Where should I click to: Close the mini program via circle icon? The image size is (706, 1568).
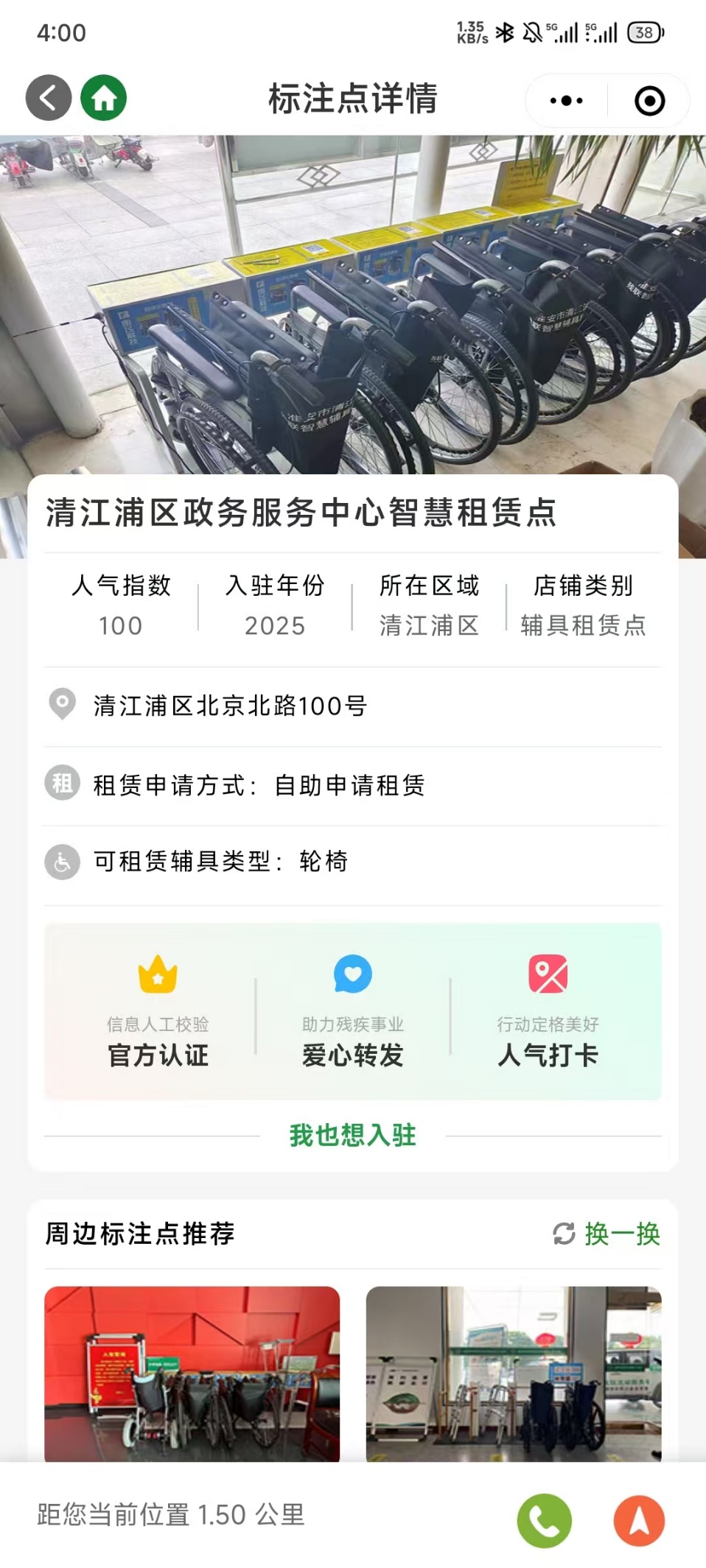649,101
